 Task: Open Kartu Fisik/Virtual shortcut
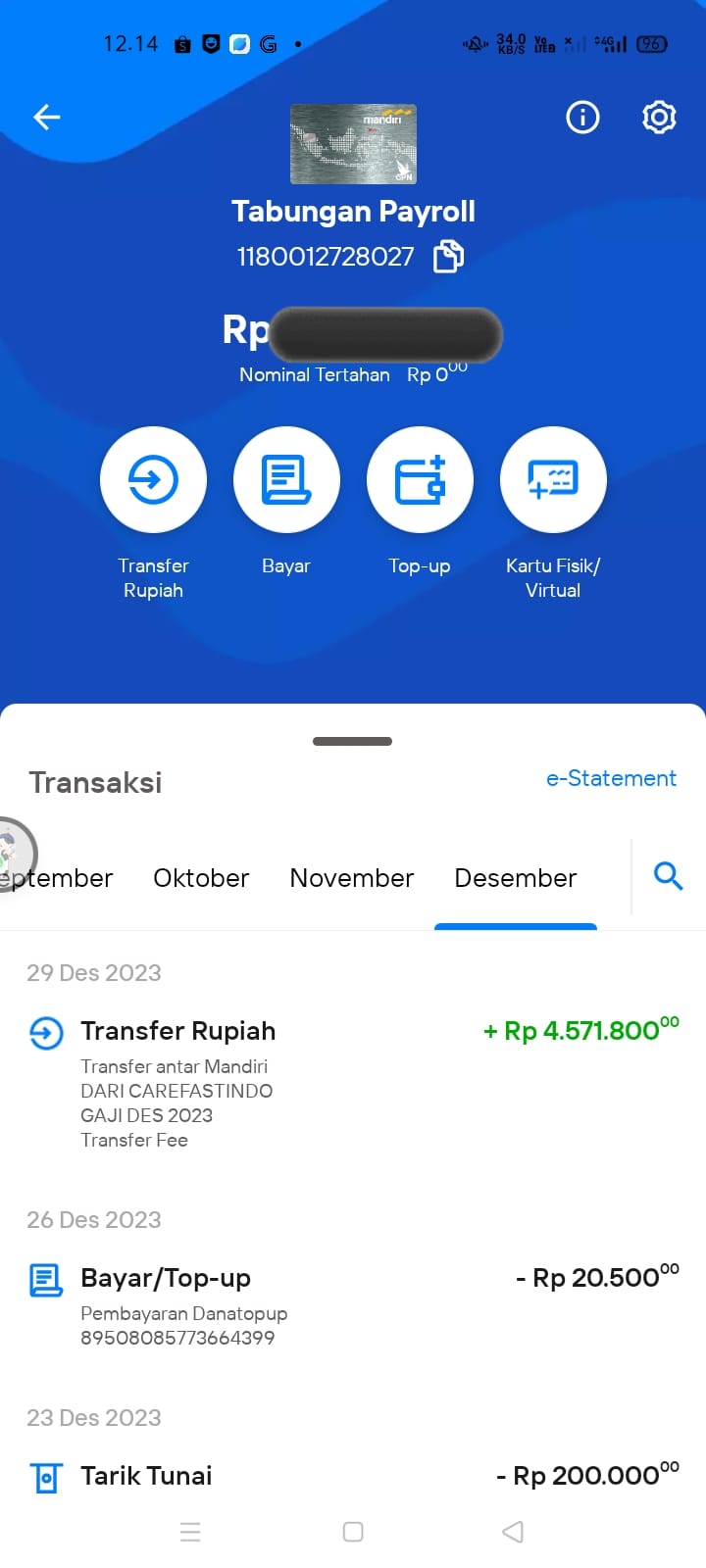tap(553, 479)
